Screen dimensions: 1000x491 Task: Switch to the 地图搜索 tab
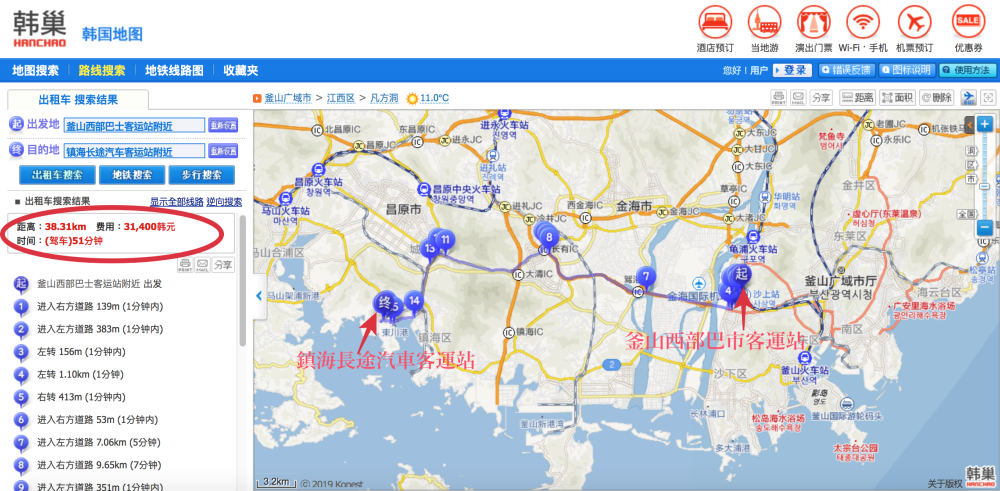tap(35, 70)
